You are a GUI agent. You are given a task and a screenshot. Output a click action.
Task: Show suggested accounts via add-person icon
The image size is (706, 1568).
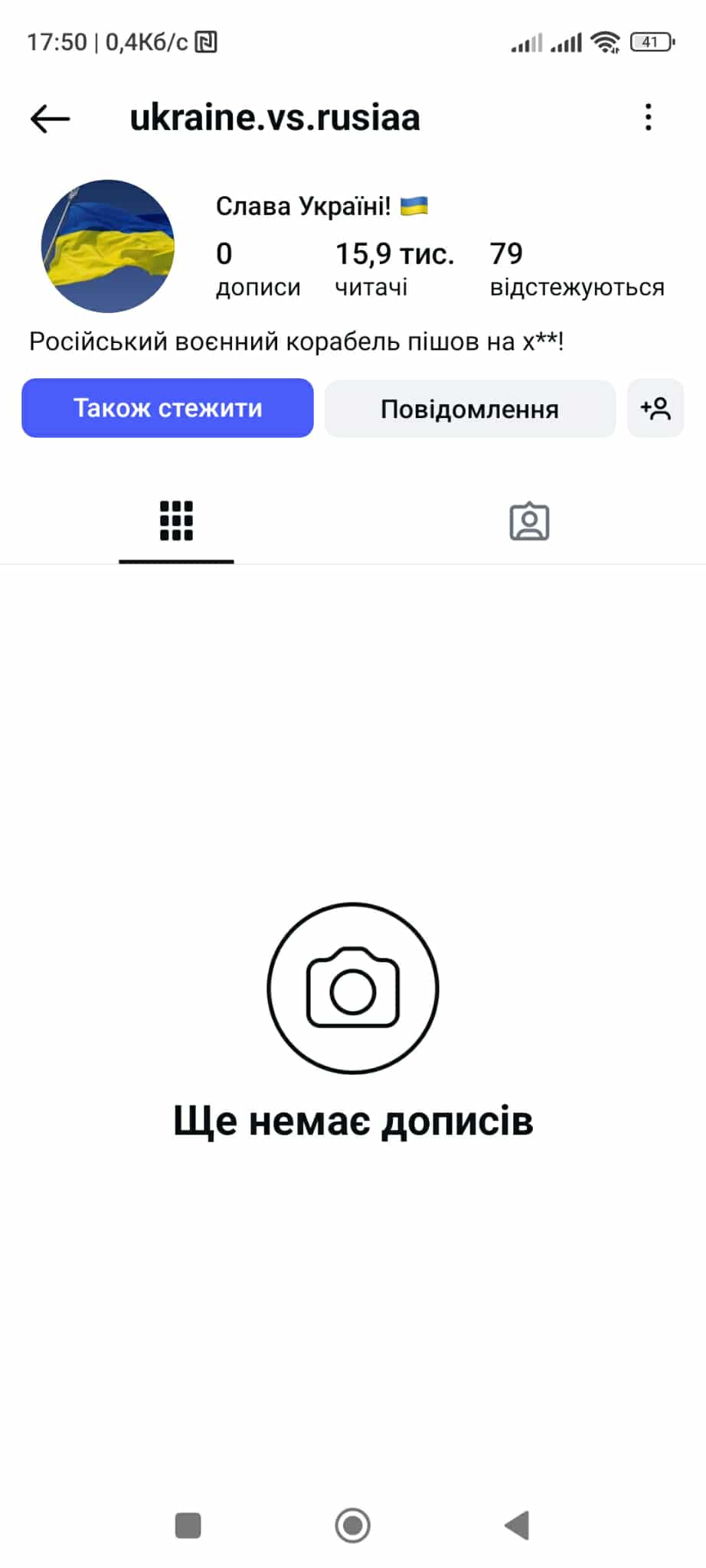coord(655,408)
